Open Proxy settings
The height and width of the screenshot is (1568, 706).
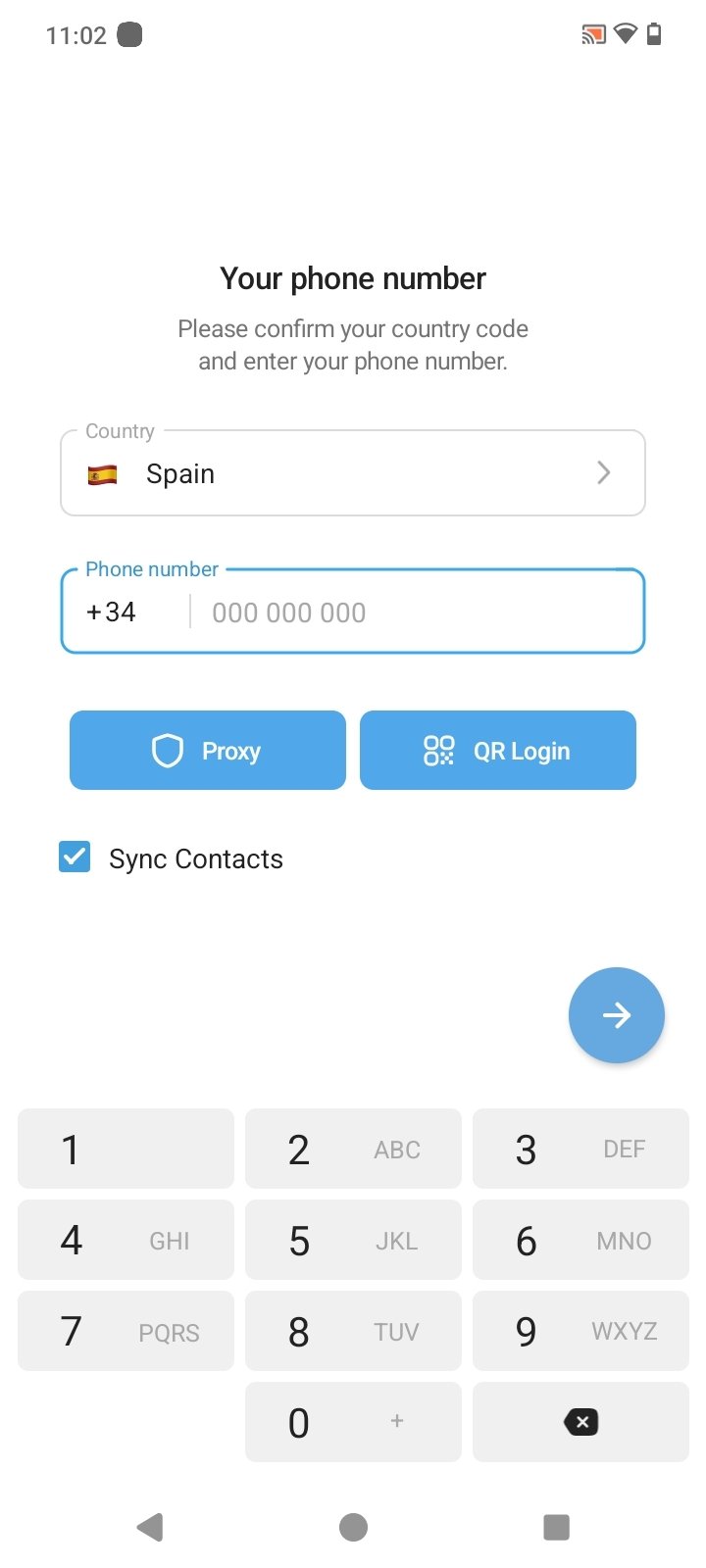coord(208,751)
